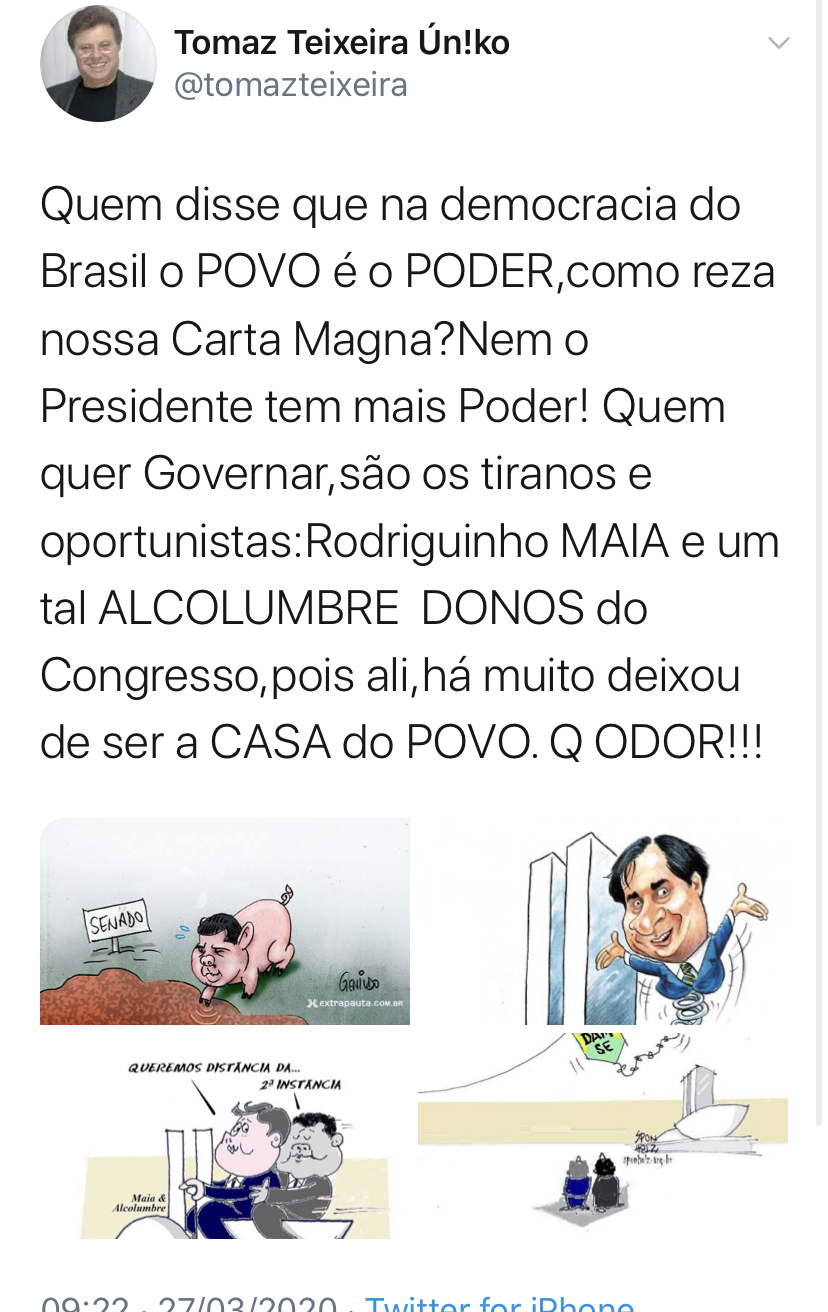Open the tweet options chevron menu
The height and width of the screenshot is (1312, 828).
tap(778, 43)
